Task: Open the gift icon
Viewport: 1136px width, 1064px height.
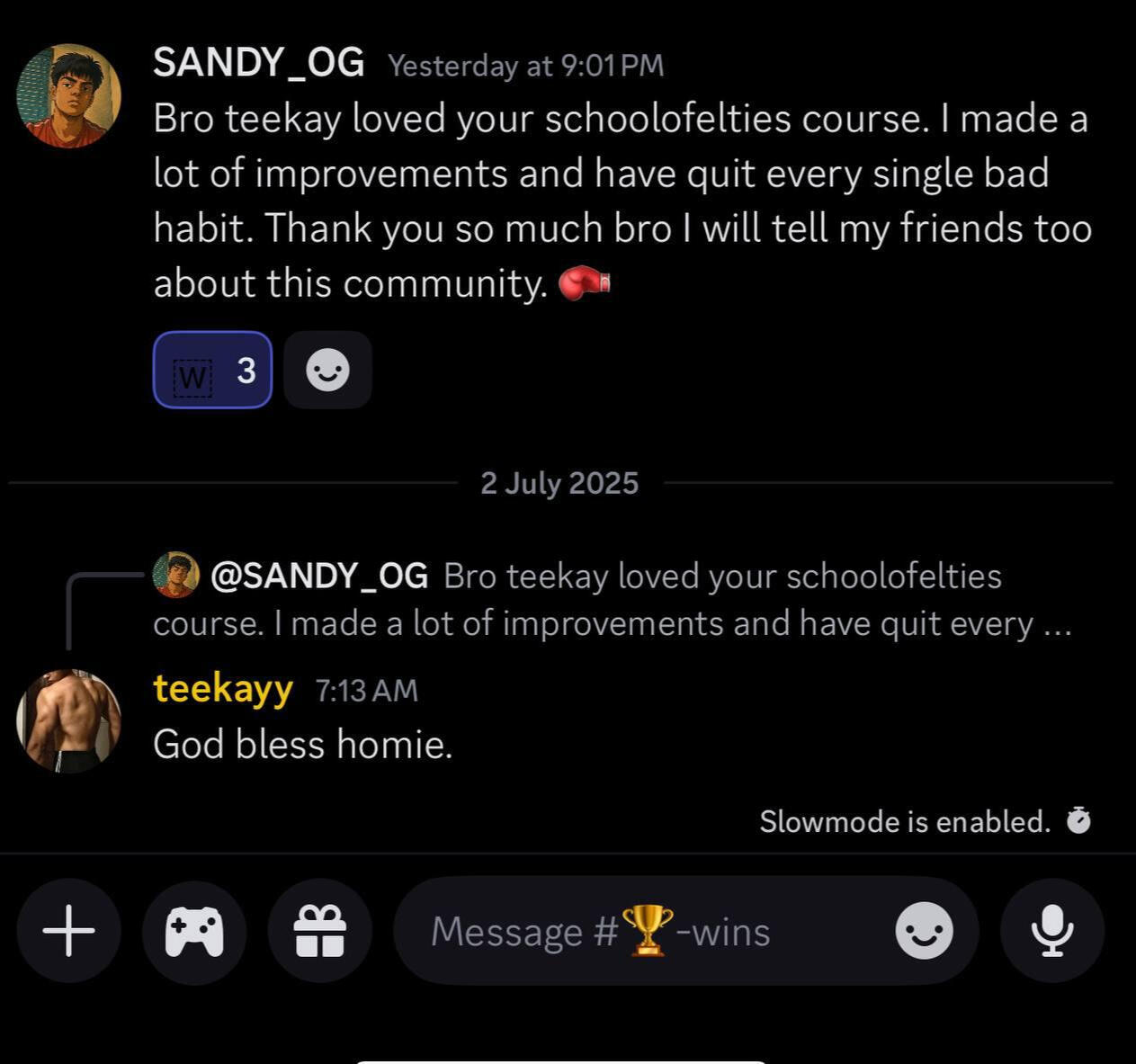Action: click(x=320, y=931)
